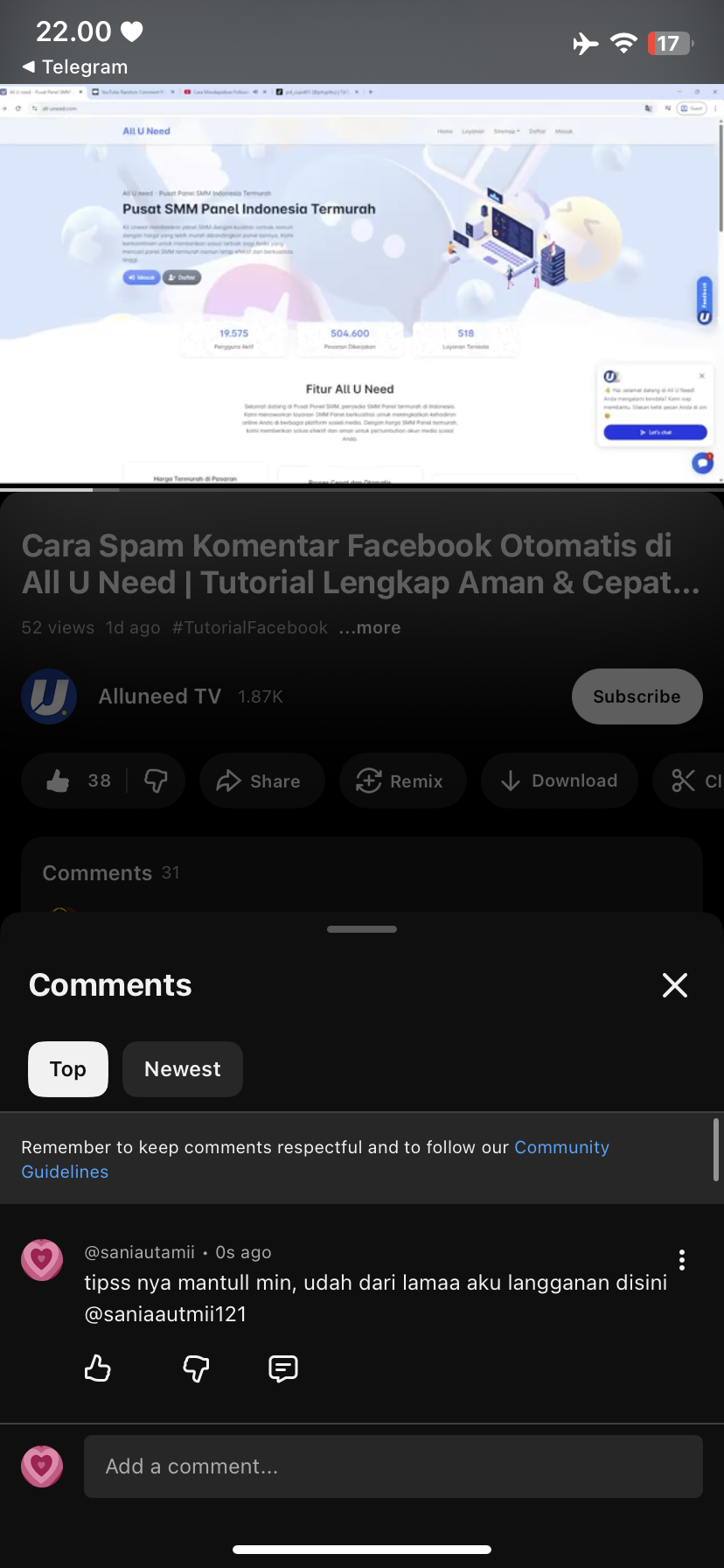Download the video

click(560, 780)
